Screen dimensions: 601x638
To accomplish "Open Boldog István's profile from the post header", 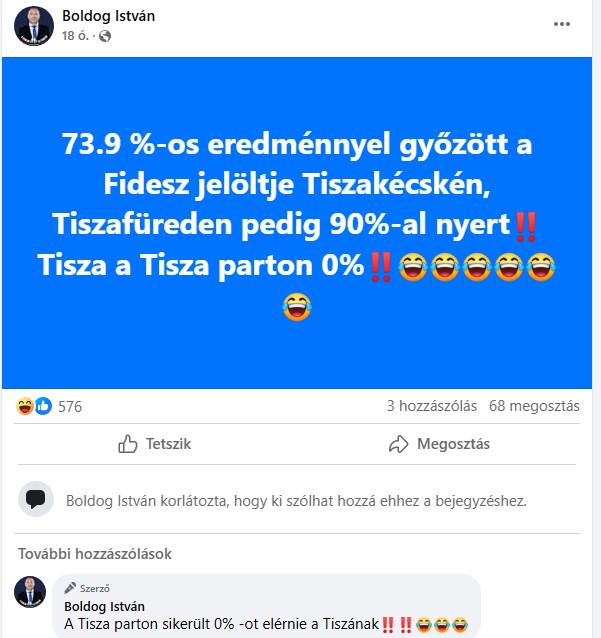I will pyautogui.click(x=108, y=16).
